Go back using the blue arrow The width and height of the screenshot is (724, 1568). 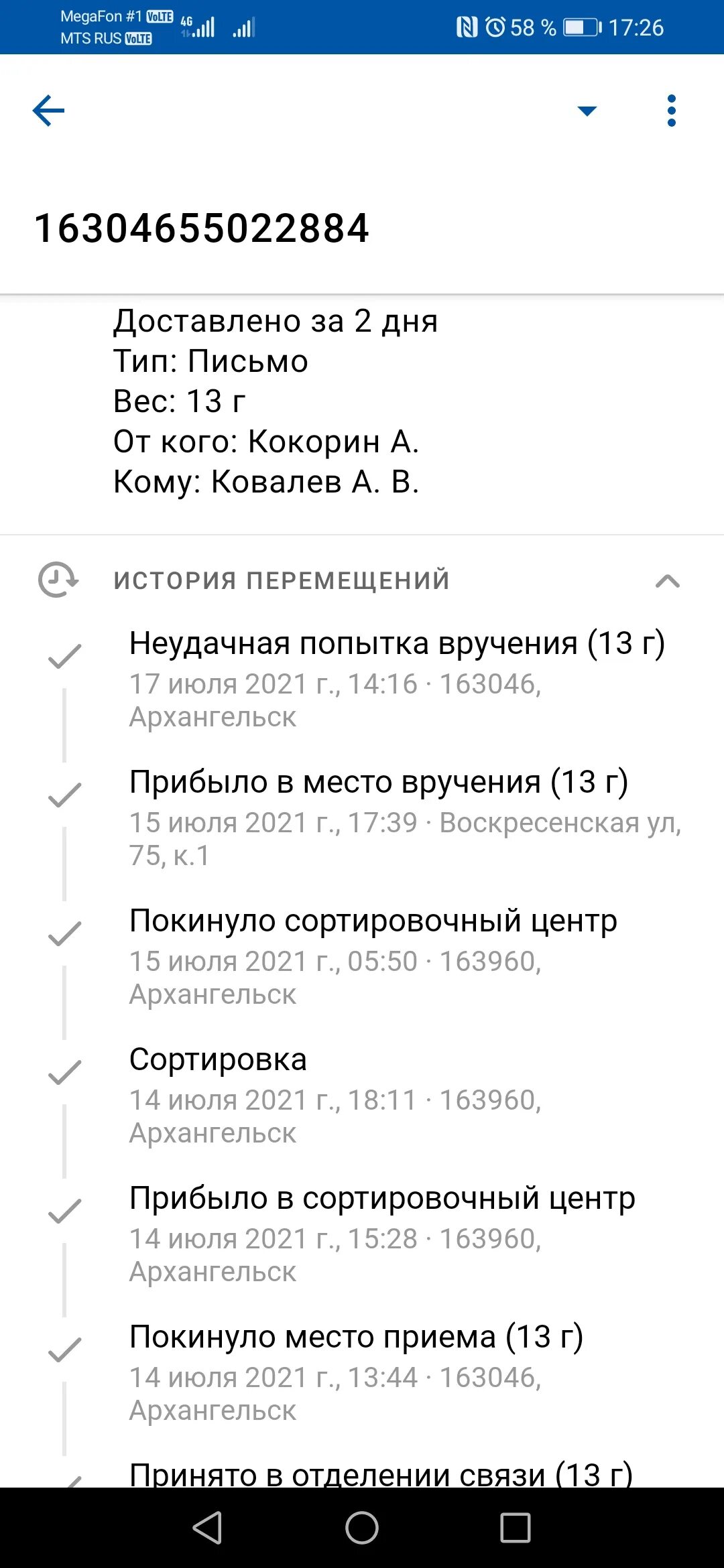(49, 111)
